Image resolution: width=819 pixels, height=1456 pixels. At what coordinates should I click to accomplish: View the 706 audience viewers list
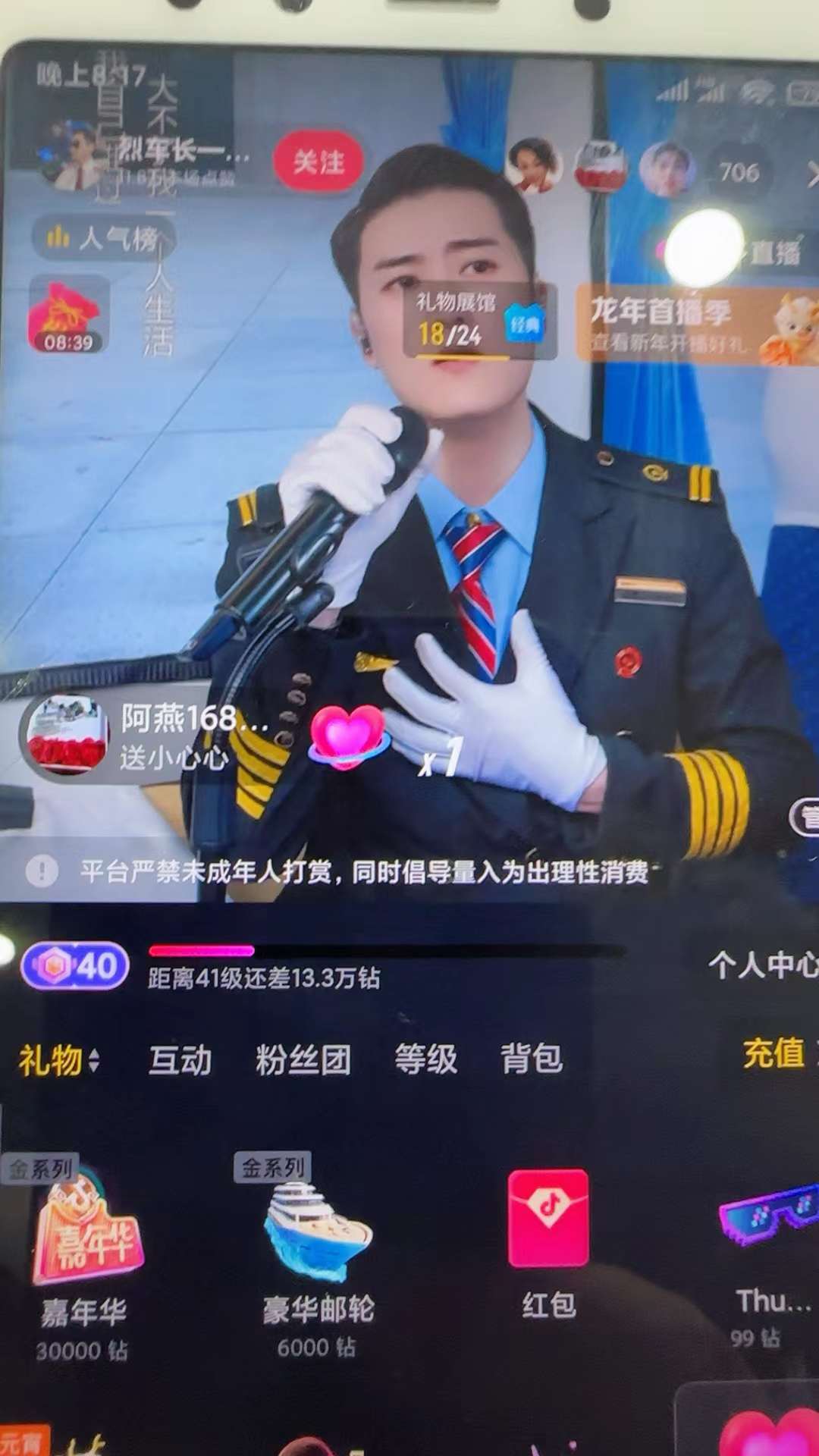pyautogui.click(x=739, y=172)
